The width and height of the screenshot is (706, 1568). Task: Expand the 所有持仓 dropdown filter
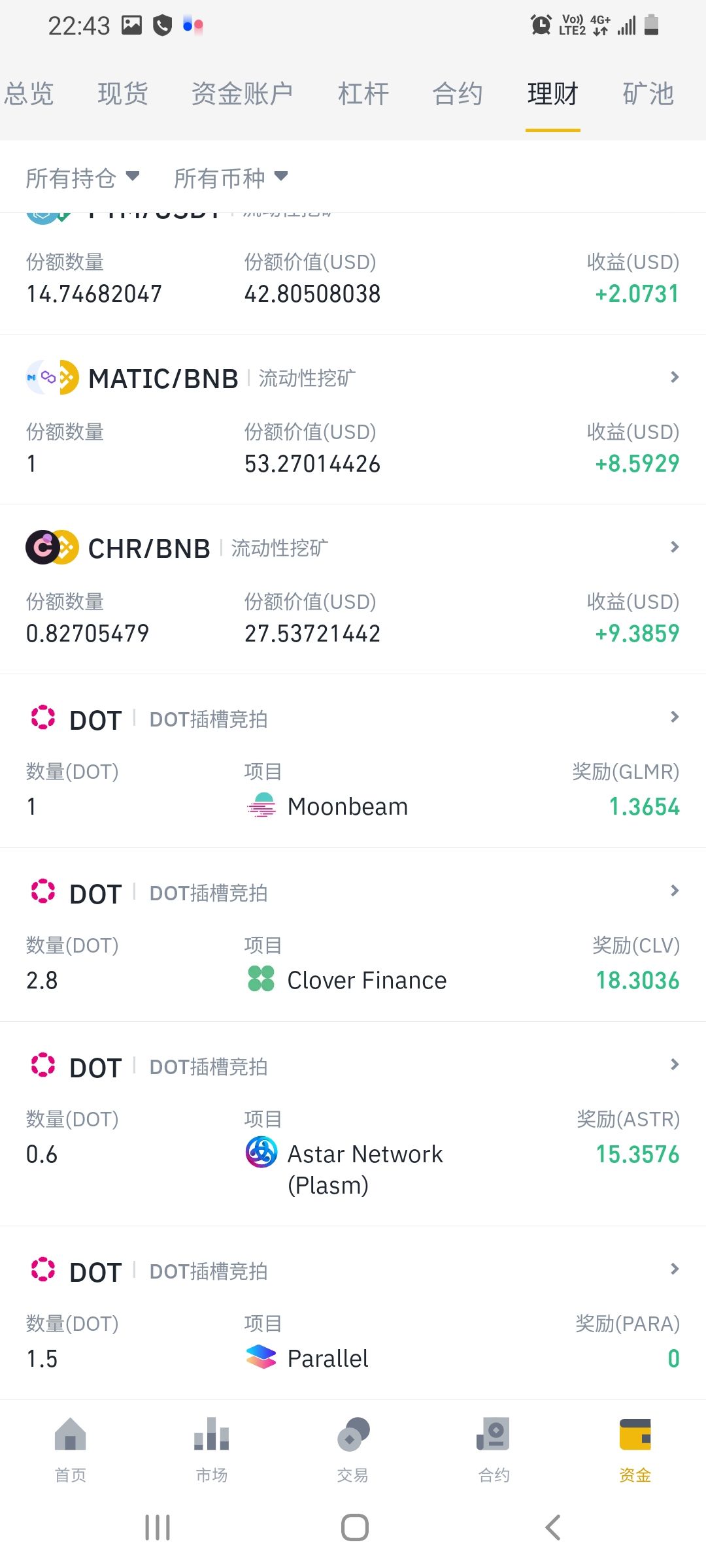(x=82, y=178)
